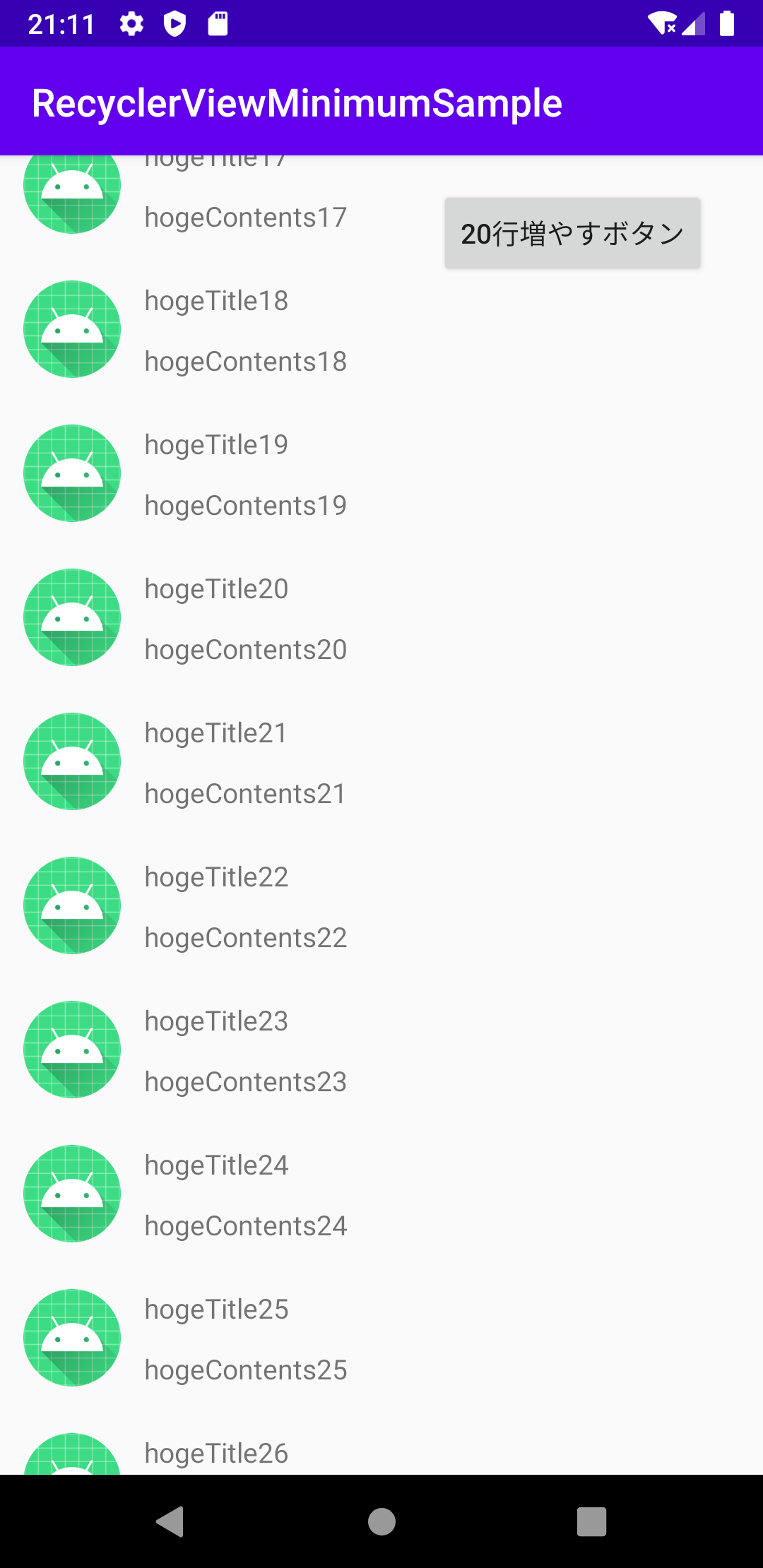Click the SD card notification icon
Image resolution: width=763 pixels, height=1568 pixels.
pos(217,23)
